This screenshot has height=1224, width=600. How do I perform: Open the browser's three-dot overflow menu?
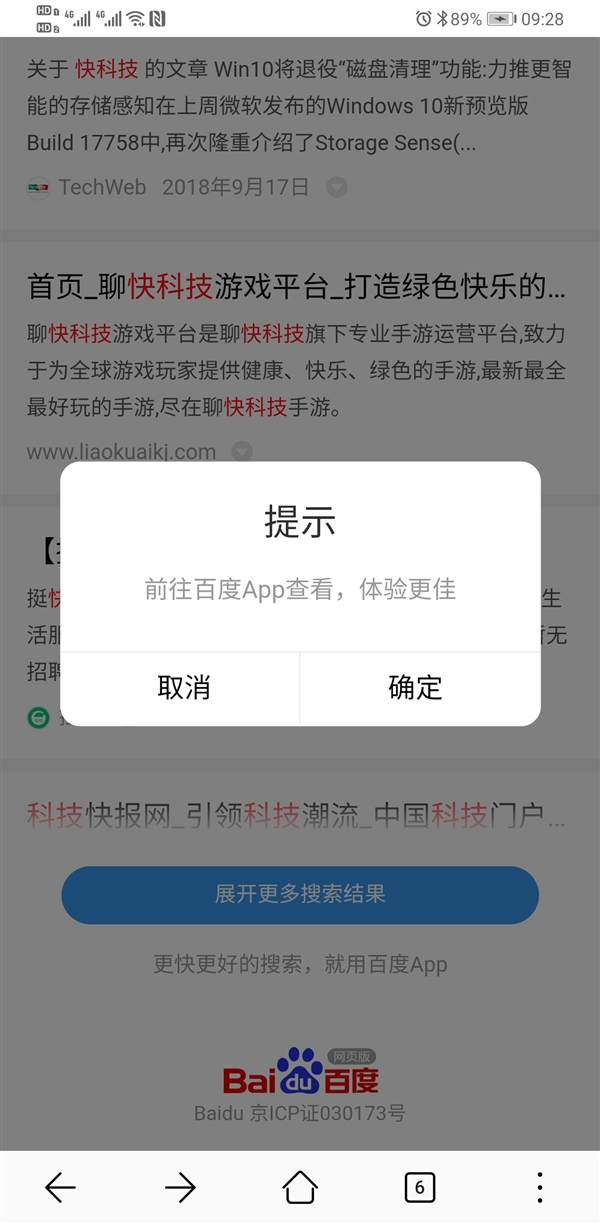539,1187
